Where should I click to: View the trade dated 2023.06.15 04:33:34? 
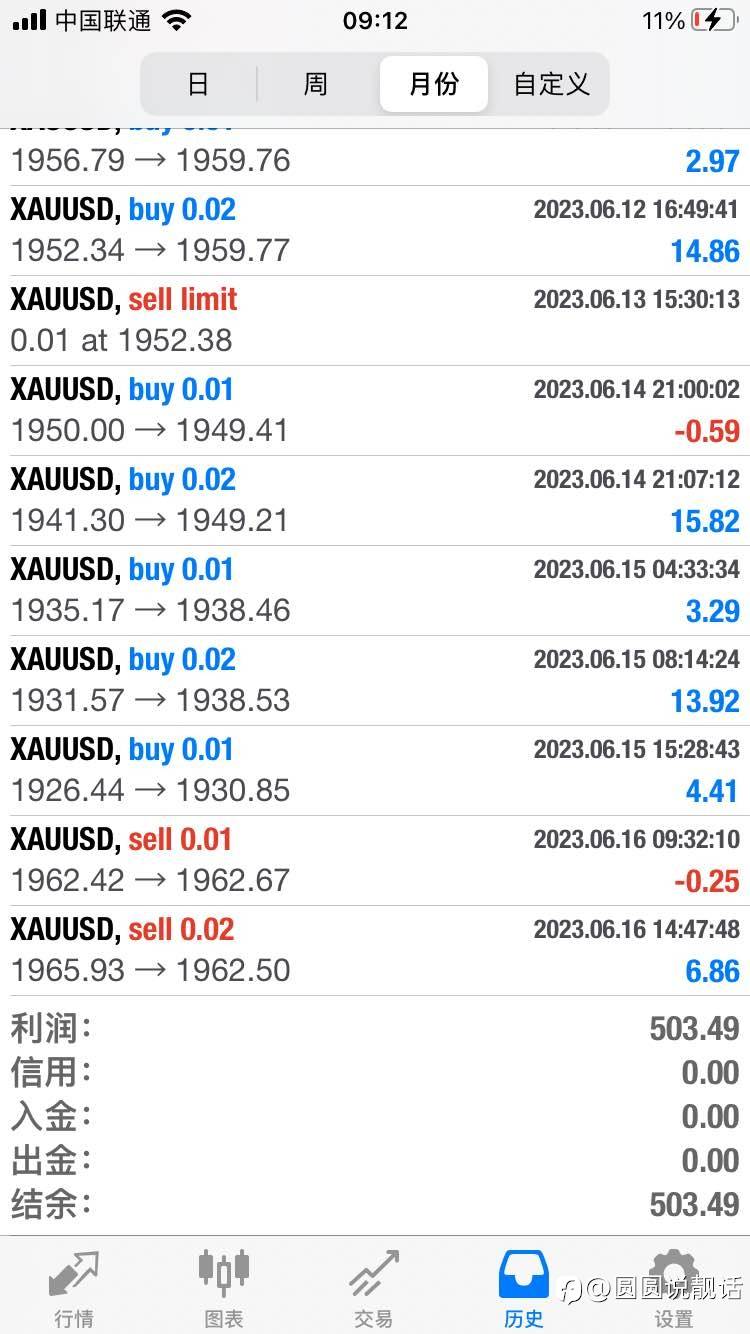375,591
